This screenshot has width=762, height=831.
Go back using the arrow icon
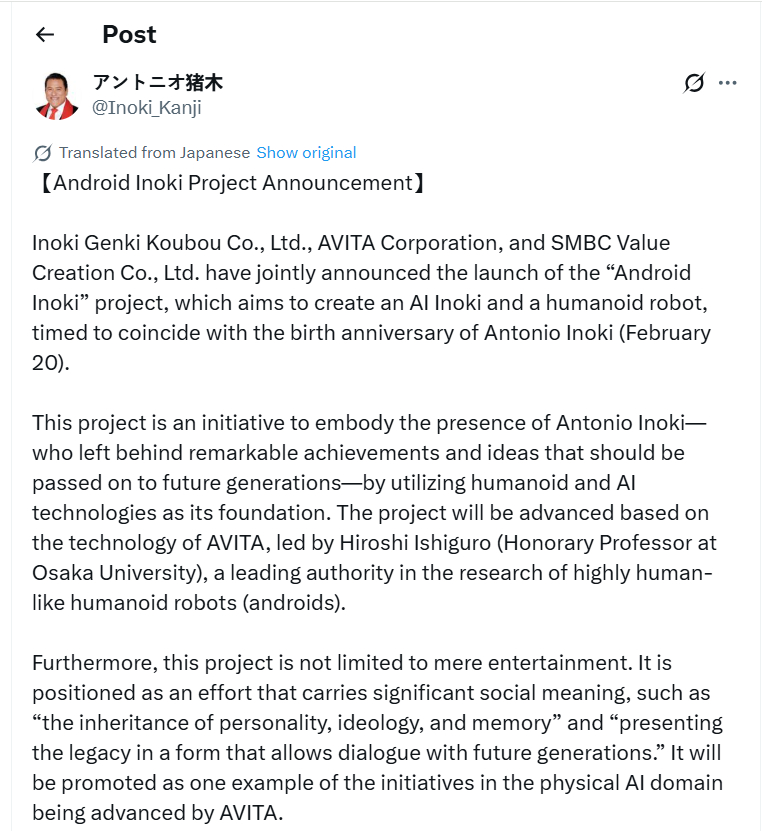[x=44, y=34]
